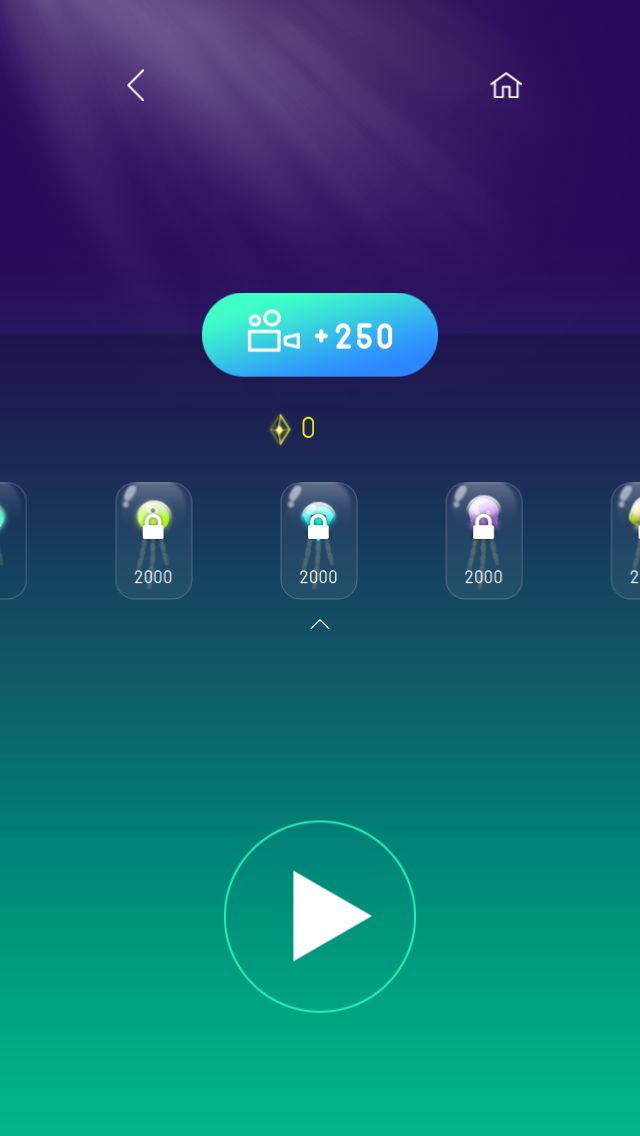
Task: Go back using the left arrow
Action: (136, 85)
